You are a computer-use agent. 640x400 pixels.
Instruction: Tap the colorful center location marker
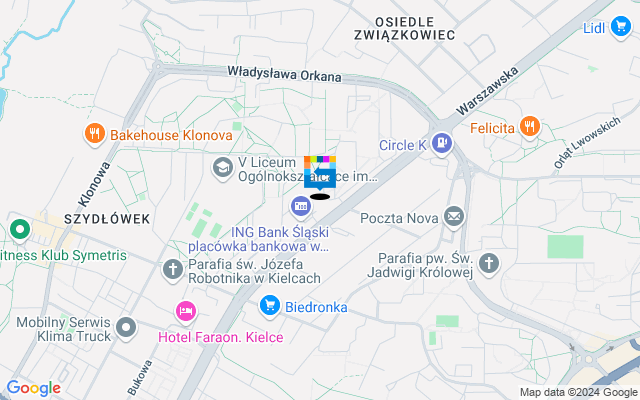tap(320, 173)
